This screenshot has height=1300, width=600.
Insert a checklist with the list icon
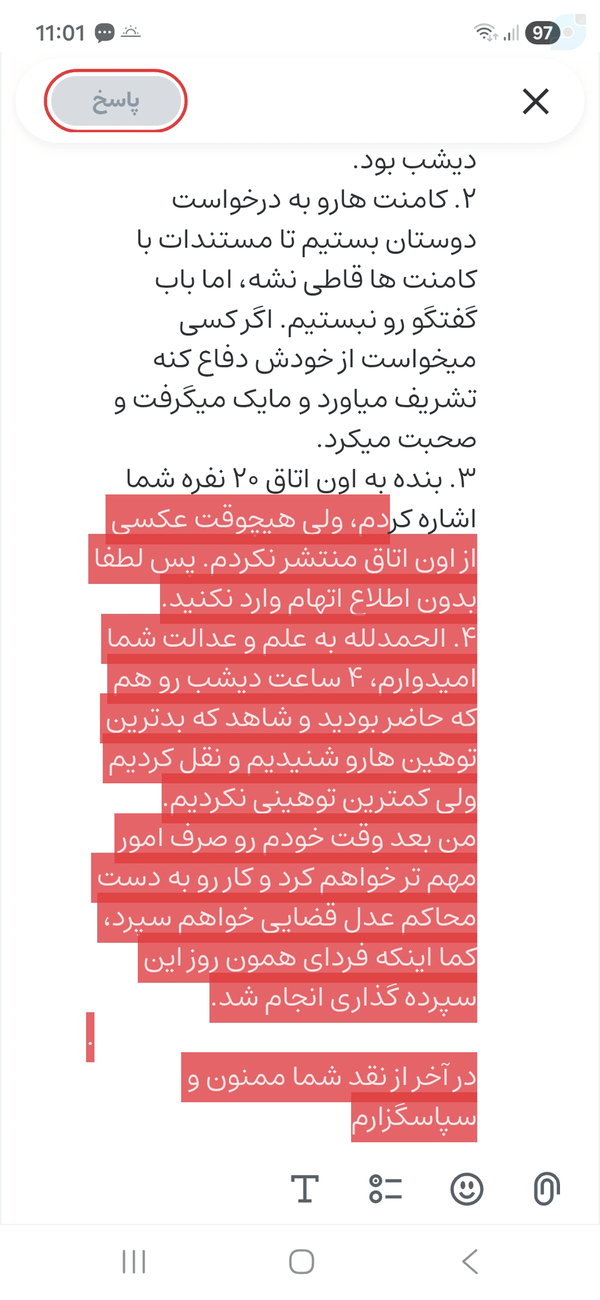pyautogui.click(x=385, y=1188)
